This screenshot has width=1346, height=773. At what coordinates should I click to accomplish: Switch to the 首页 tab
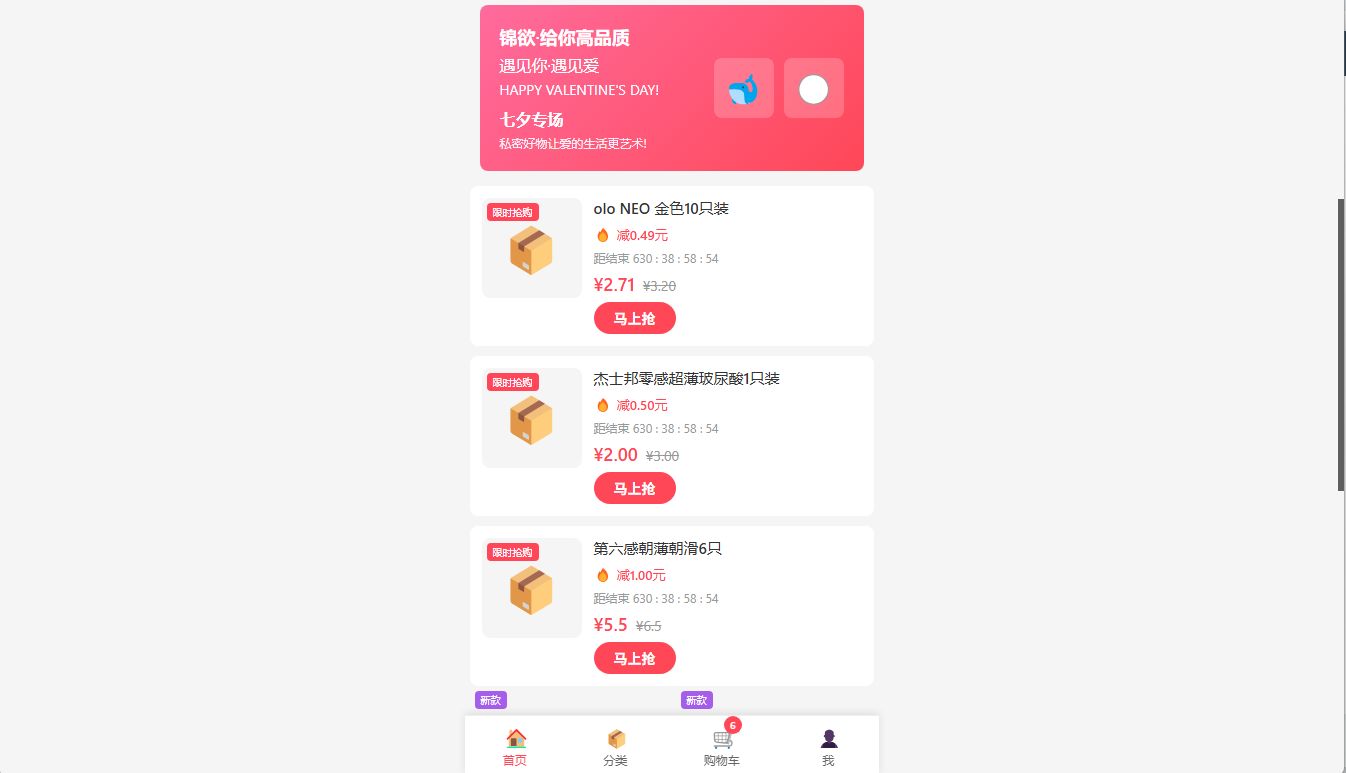point(515,746)
